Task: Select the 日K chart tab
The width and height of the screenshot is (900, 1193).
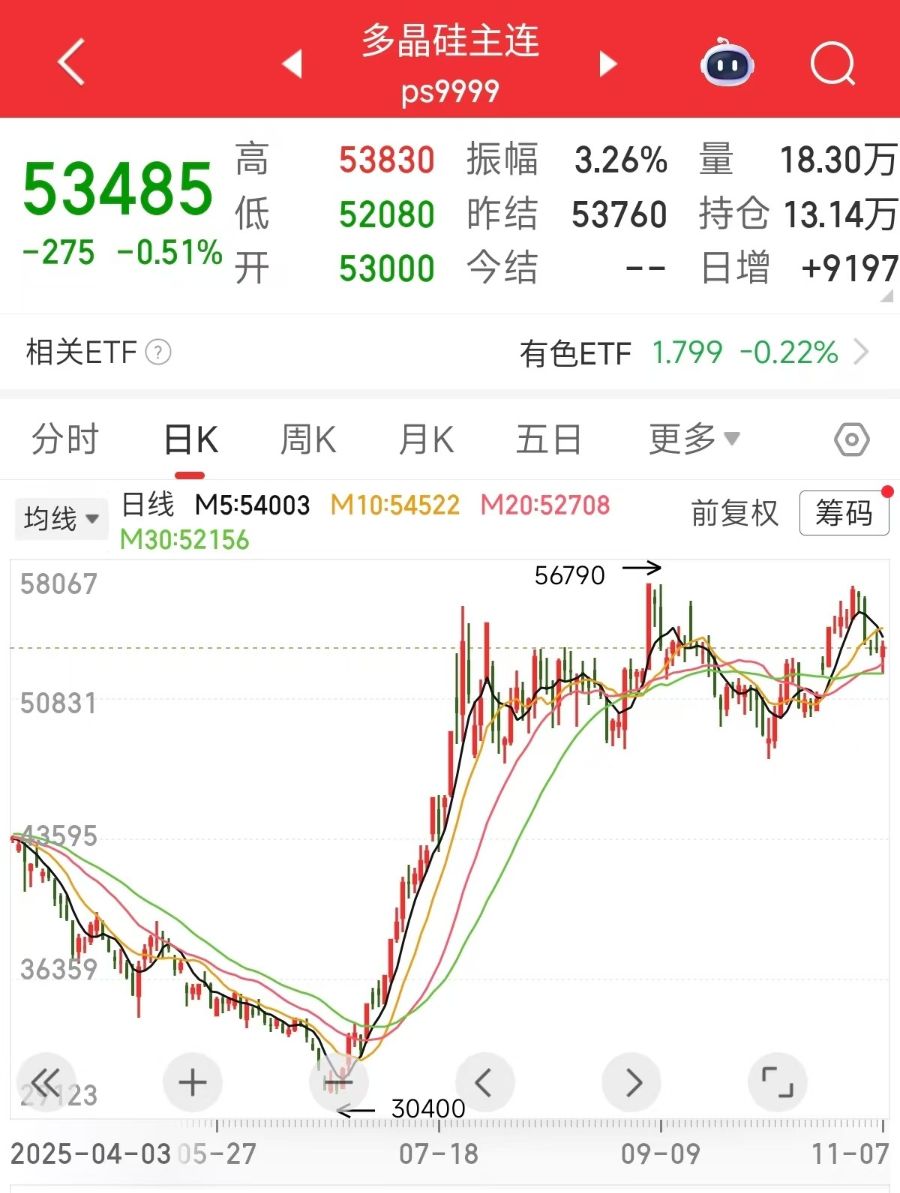Action: (190, 439)
